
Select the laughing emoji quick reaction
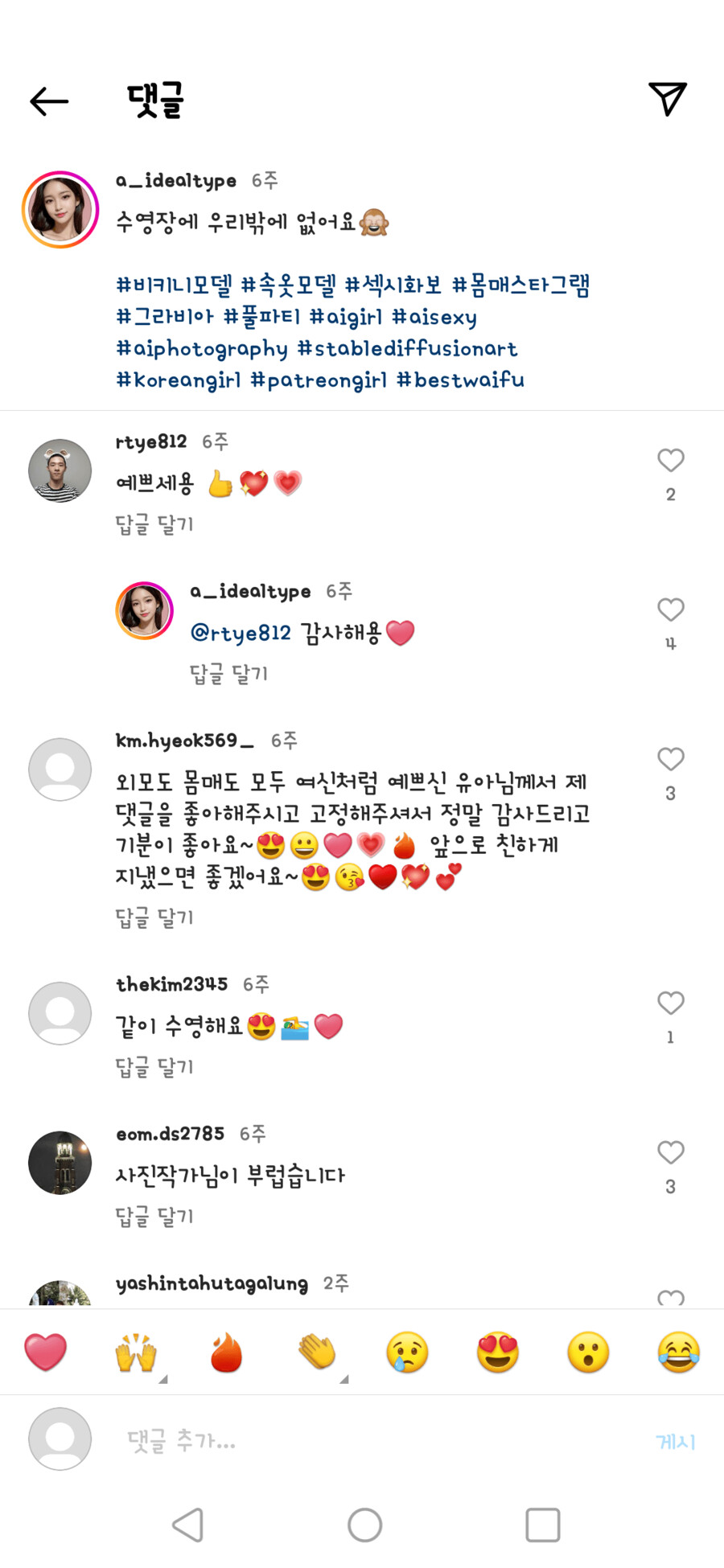click(677, 1353)
